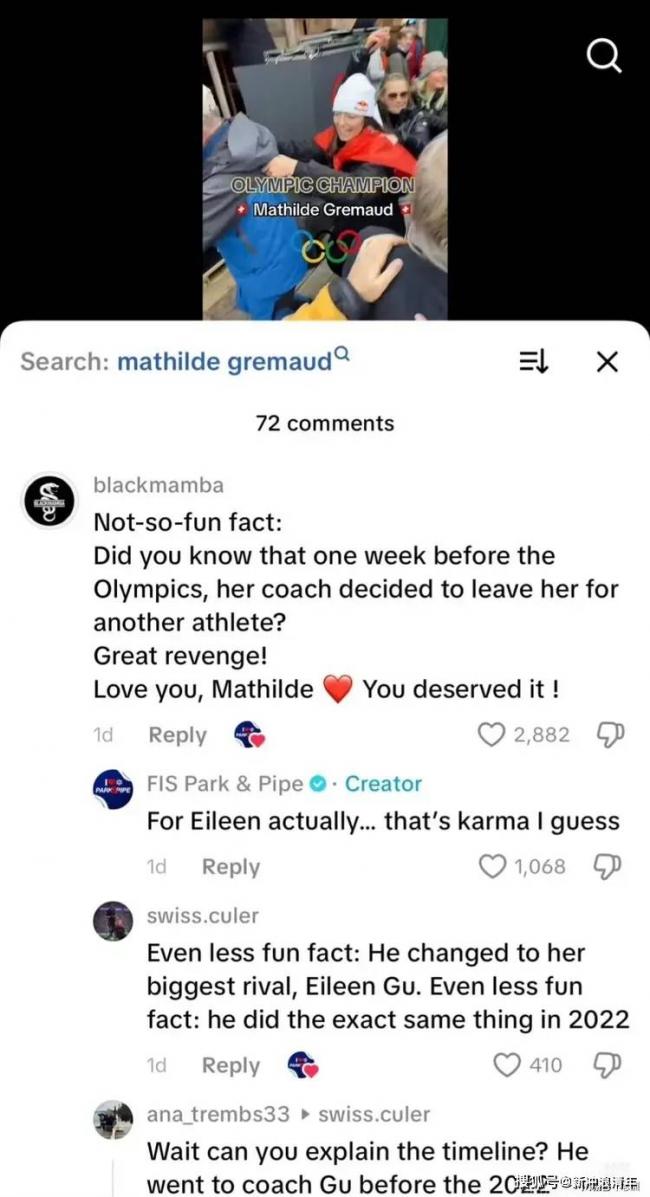
Task: Dislike blackmamba's comment
Action: (609, 735)
